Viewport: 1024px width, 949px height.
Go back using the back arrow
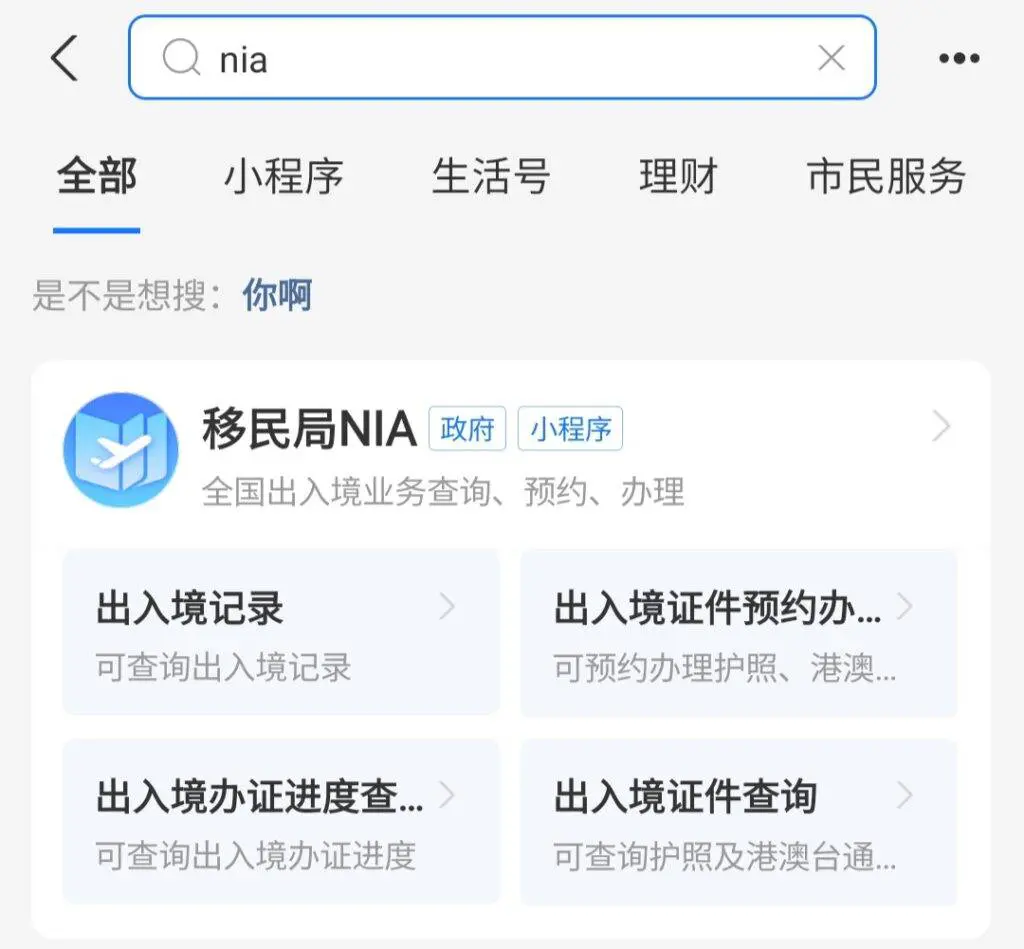click(64, 59)
